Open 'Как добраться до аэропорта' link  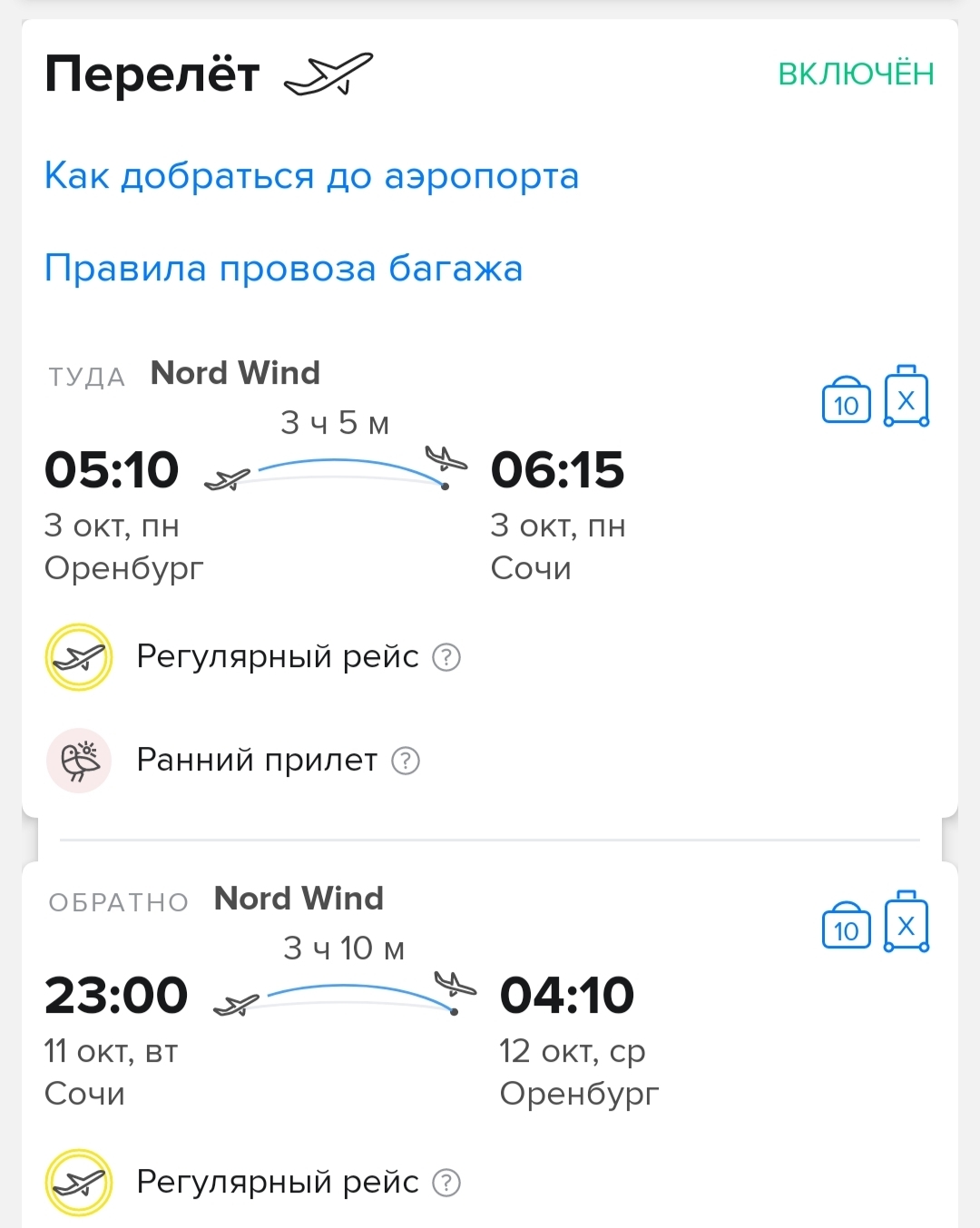pos(311,176)
